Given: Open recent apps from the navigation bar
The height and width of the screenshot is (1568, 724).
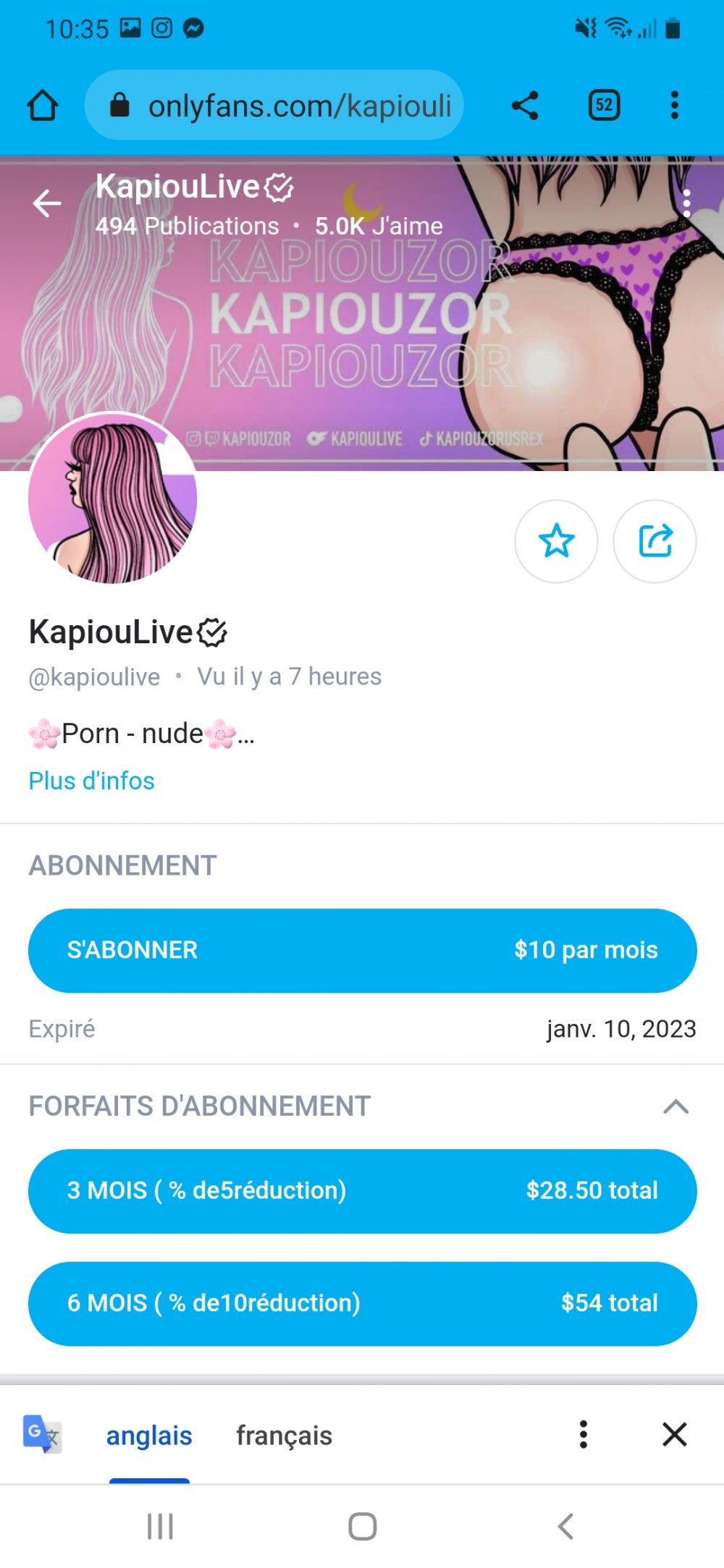Looking at the screenshot, I should (160, 1527).
